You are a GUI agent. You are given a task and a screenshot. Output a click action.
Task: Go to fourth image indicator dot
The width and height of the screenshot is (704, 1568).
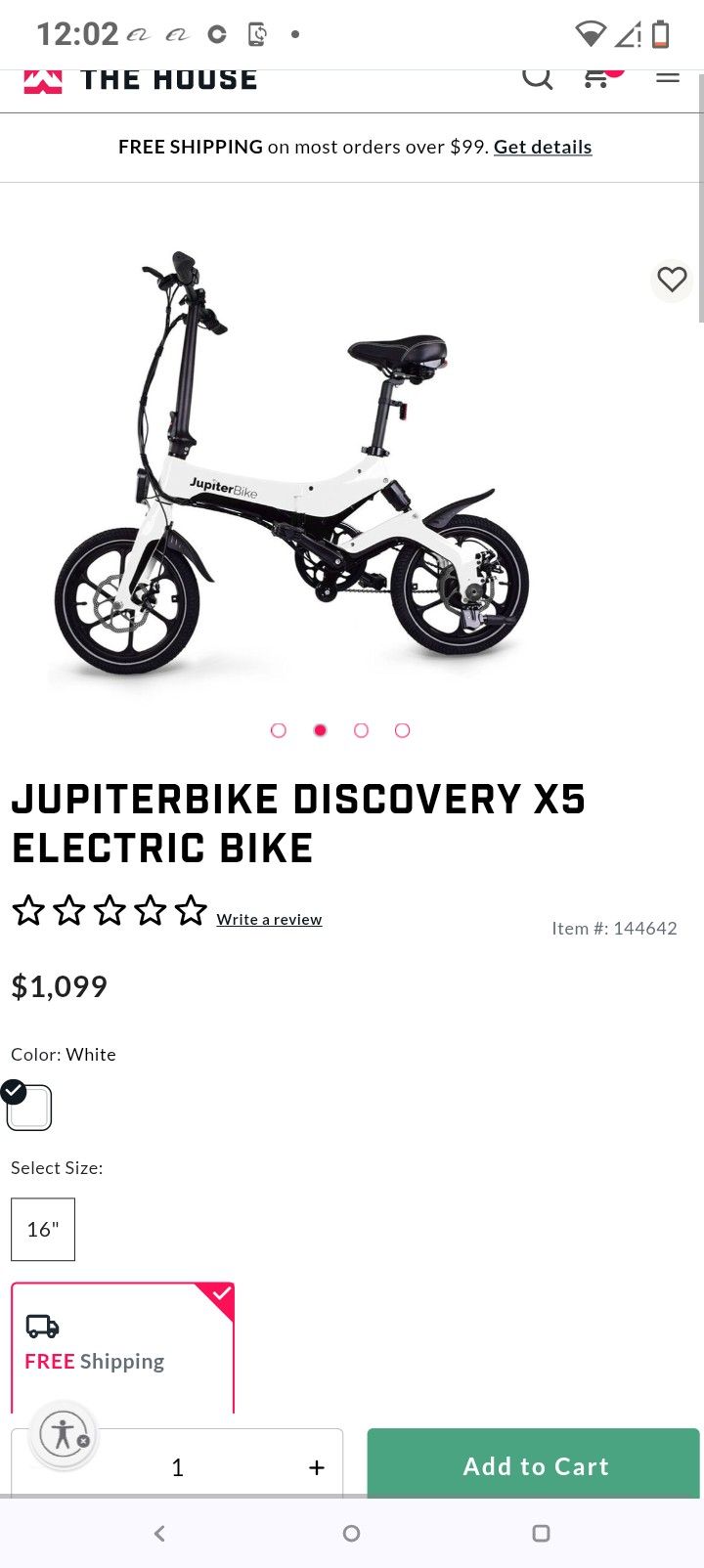coord(402,730)
